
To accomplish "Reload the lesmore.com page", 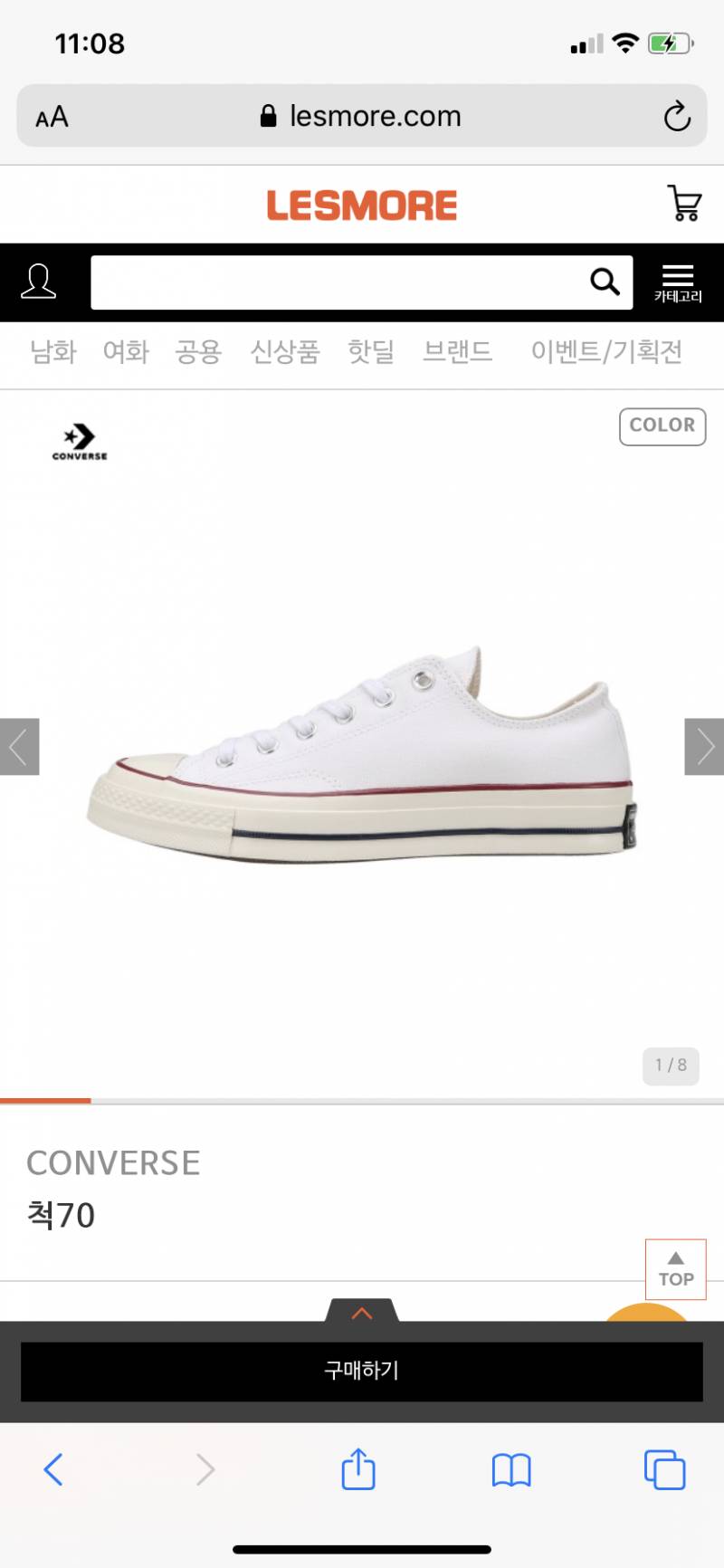I will tap(676, 117).
